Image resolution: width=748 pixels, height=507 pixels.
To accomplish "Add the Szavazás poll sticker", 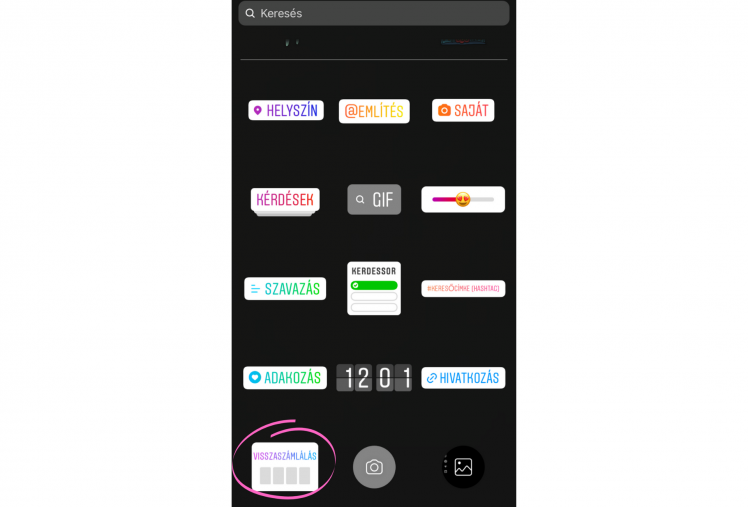I will point(285,289).
